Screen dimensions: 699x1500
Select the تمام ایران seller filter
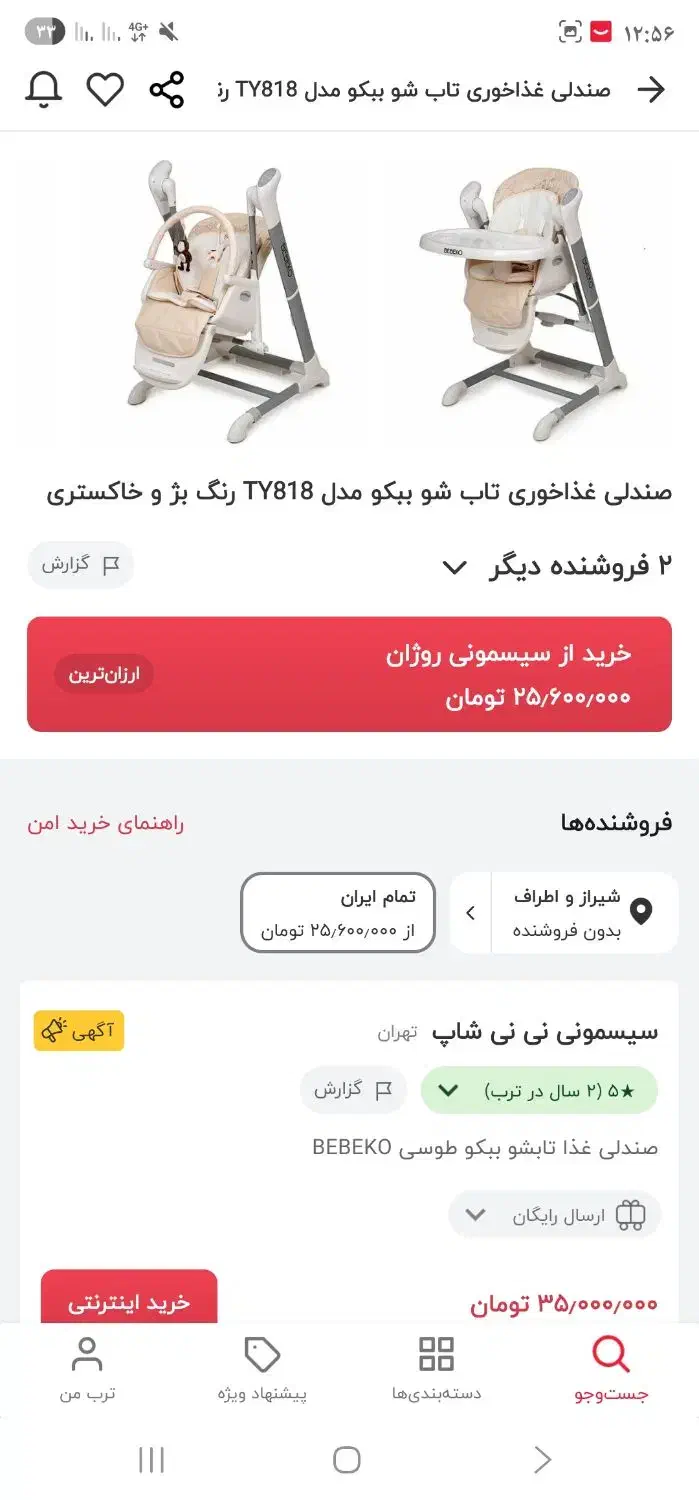pyautogui.click(x=340, y=913)
